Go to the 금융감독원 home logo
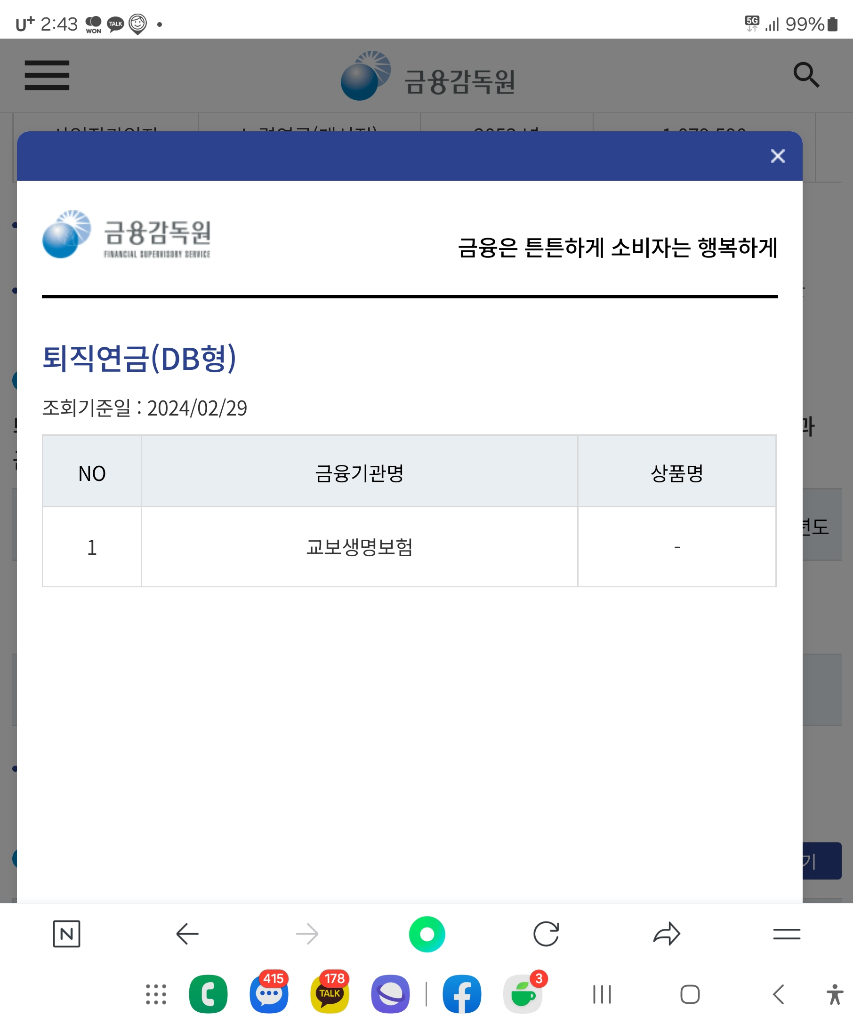The width and height of the screenshot is (853, 1024). pos(428,77)
